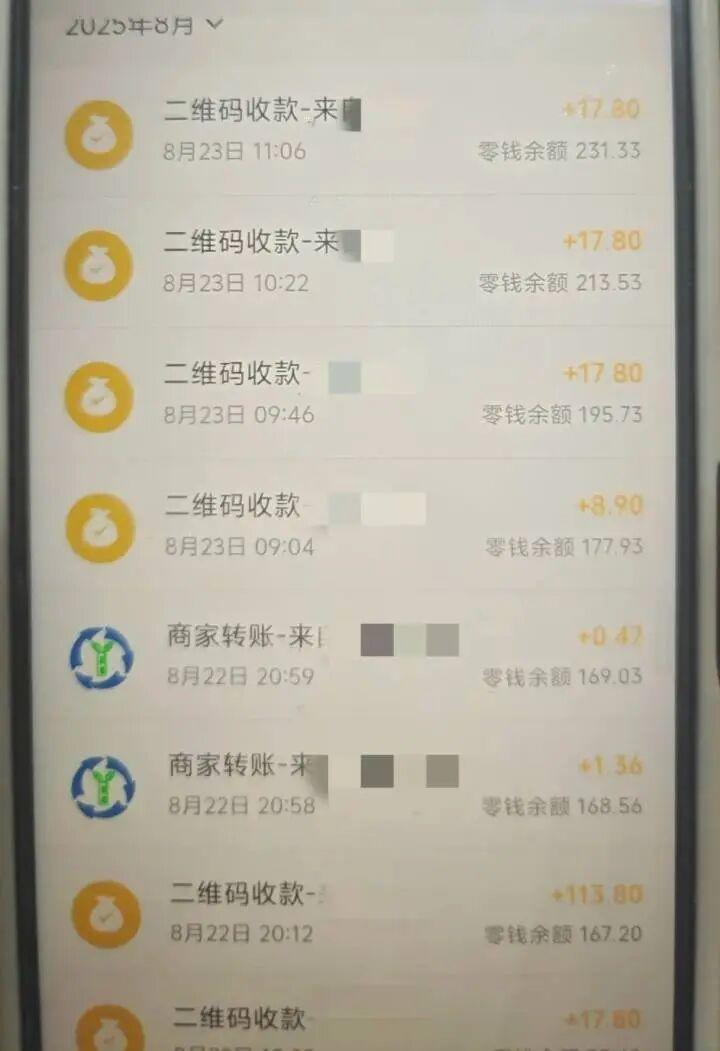Viewport: 720px width, 1051px height.
Task: Open the 8月23日 11:06 二维码收款 record
Action: [350, 130]
